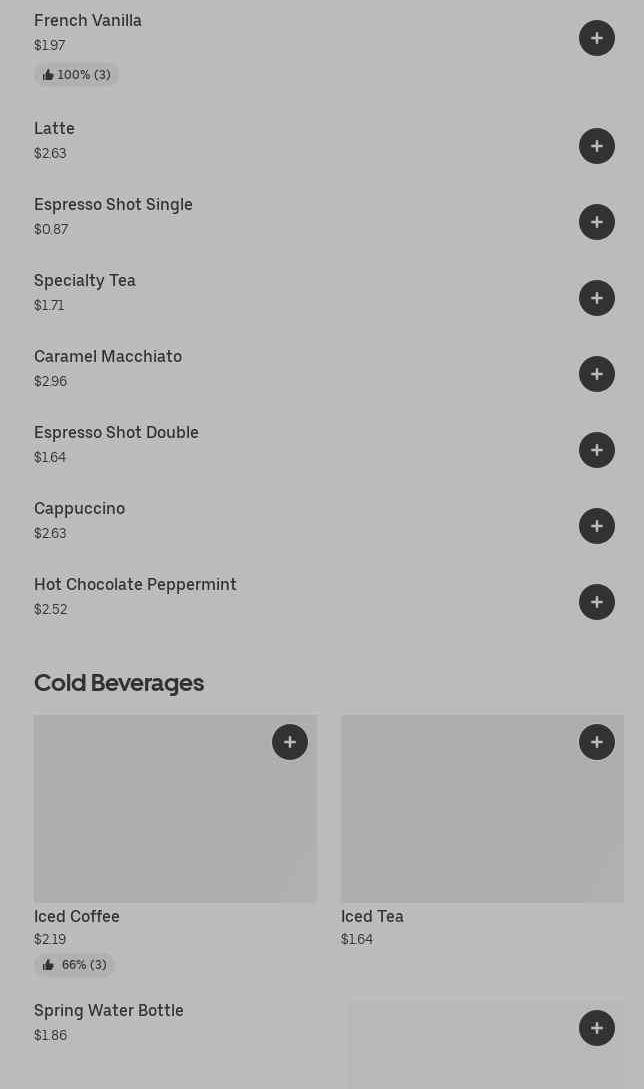644x1089 pixels.
Task: Open the Latte menu item
Action: pyautogui.click(x=54, y=129)
